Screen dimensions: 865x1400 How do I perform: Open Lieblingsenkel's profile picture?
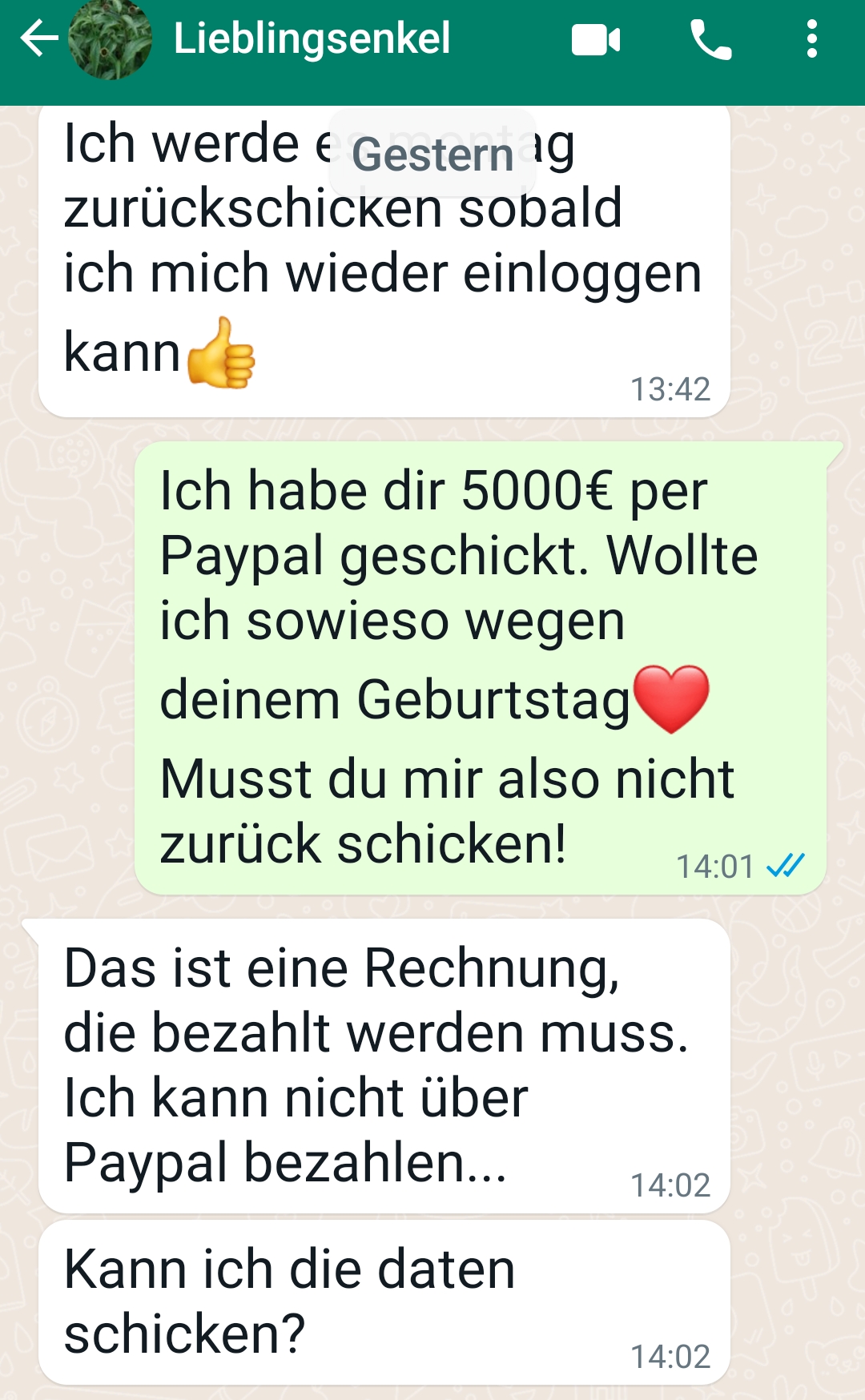pyautogui.click(x=110, y=40)
